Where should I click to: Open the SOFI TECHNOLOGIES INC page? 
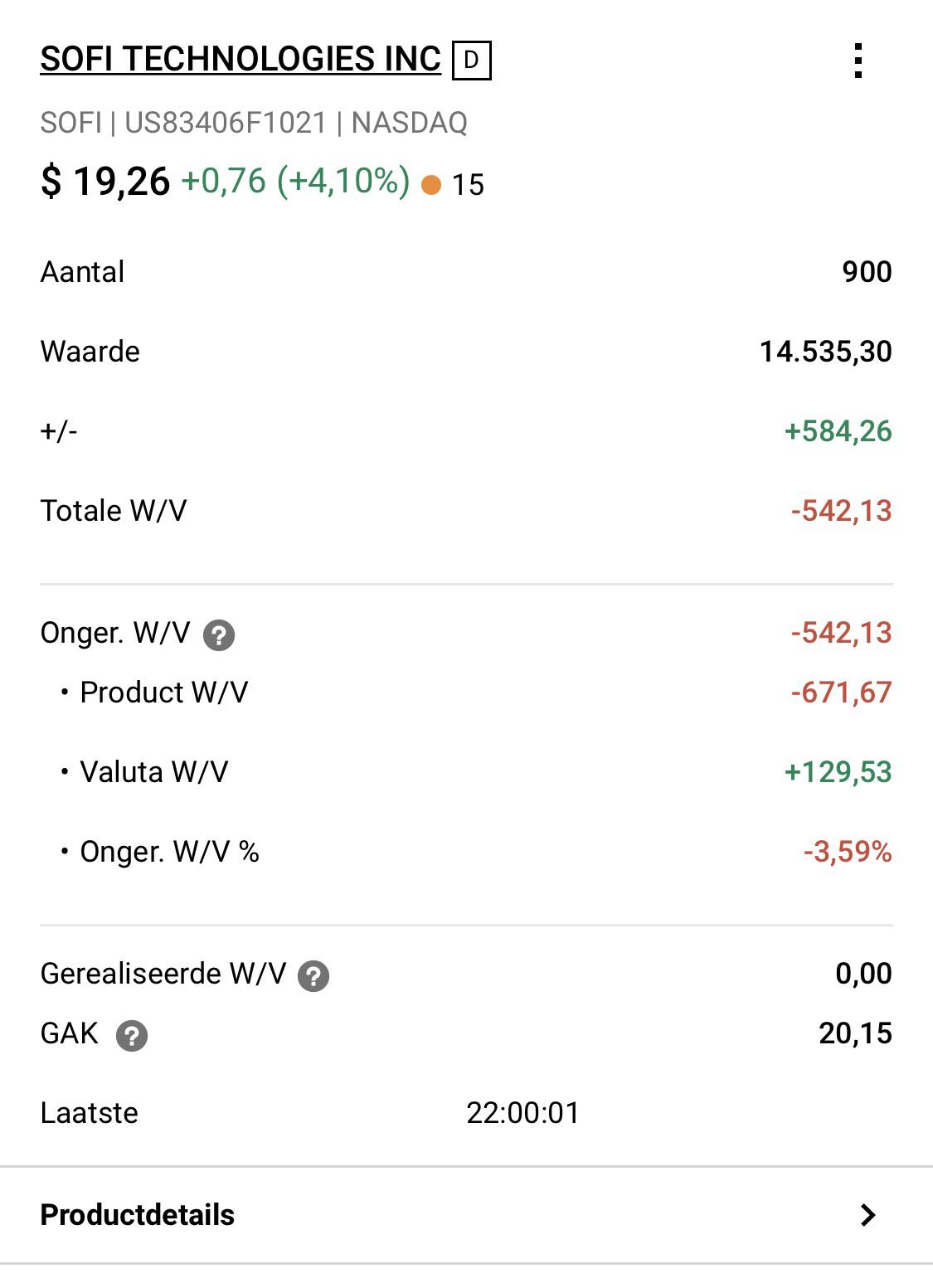pos(241,59)
